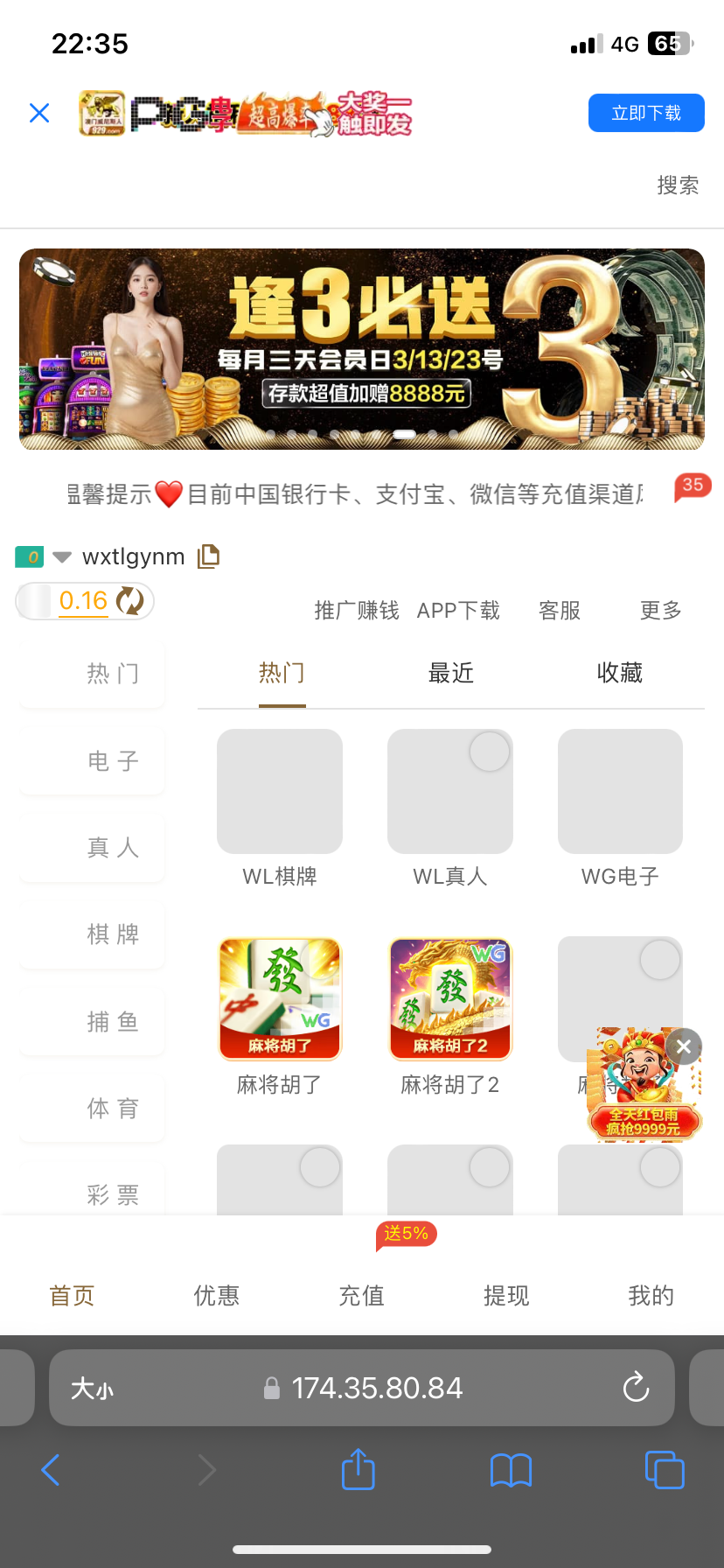The image size is (724, 1568).
Task: Reload the page in Safari
Action: [636, 1387]
